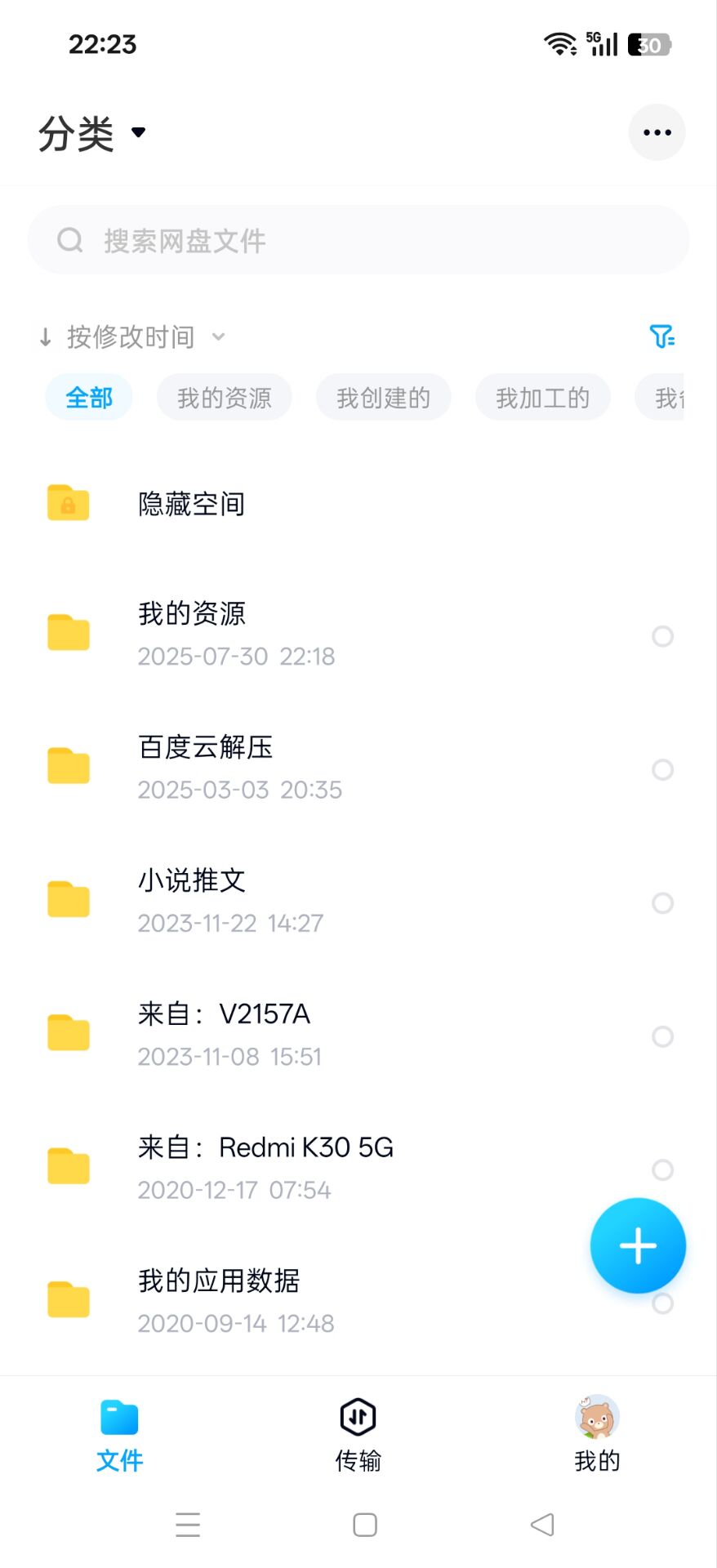
Task: Open the filter icon
Action: click(x=661, y=336)
